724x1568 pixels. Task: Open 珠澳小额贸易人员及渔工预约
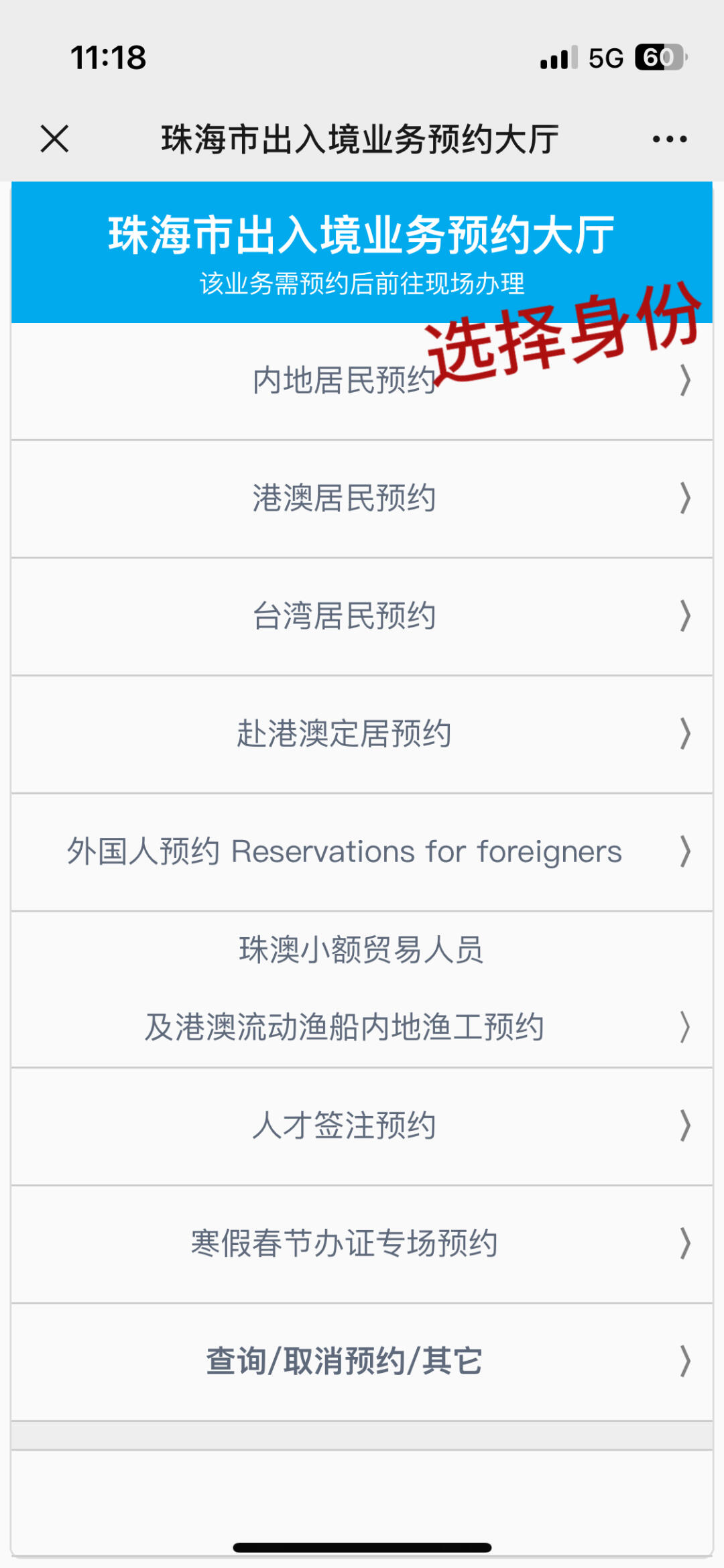click(362, 989)
